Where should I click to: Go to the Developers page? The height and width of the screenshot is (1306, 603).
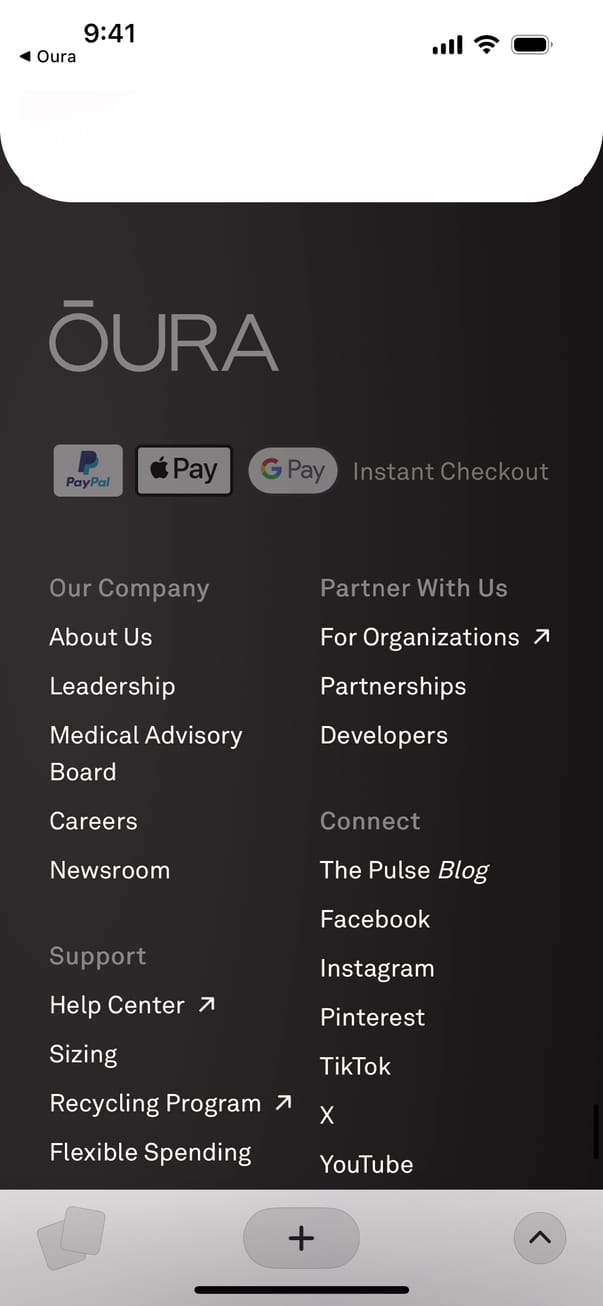pos(384,735)
